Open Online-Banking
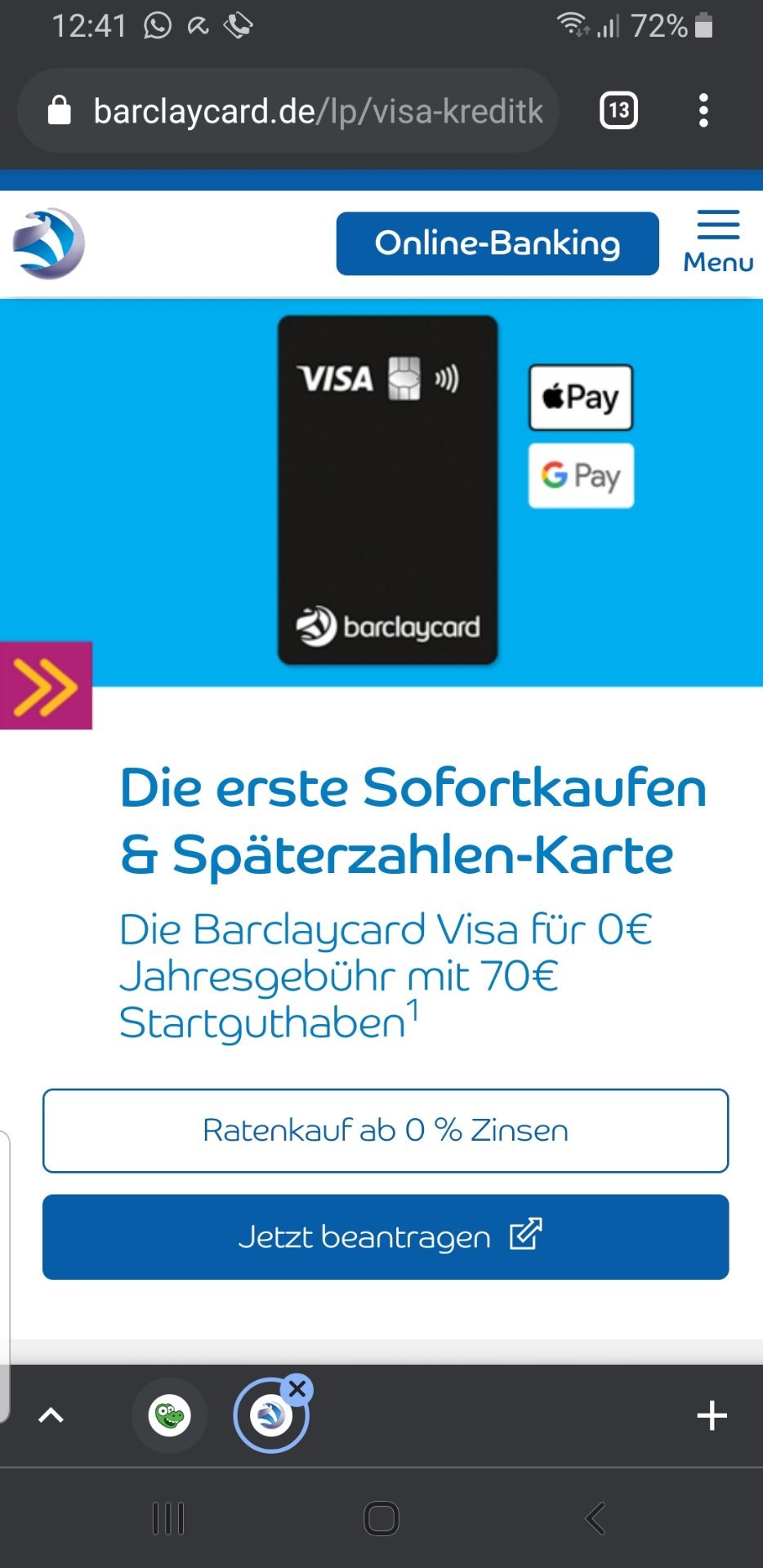The width and height of the screenshot is (763, 1568). tap(498, 243)
